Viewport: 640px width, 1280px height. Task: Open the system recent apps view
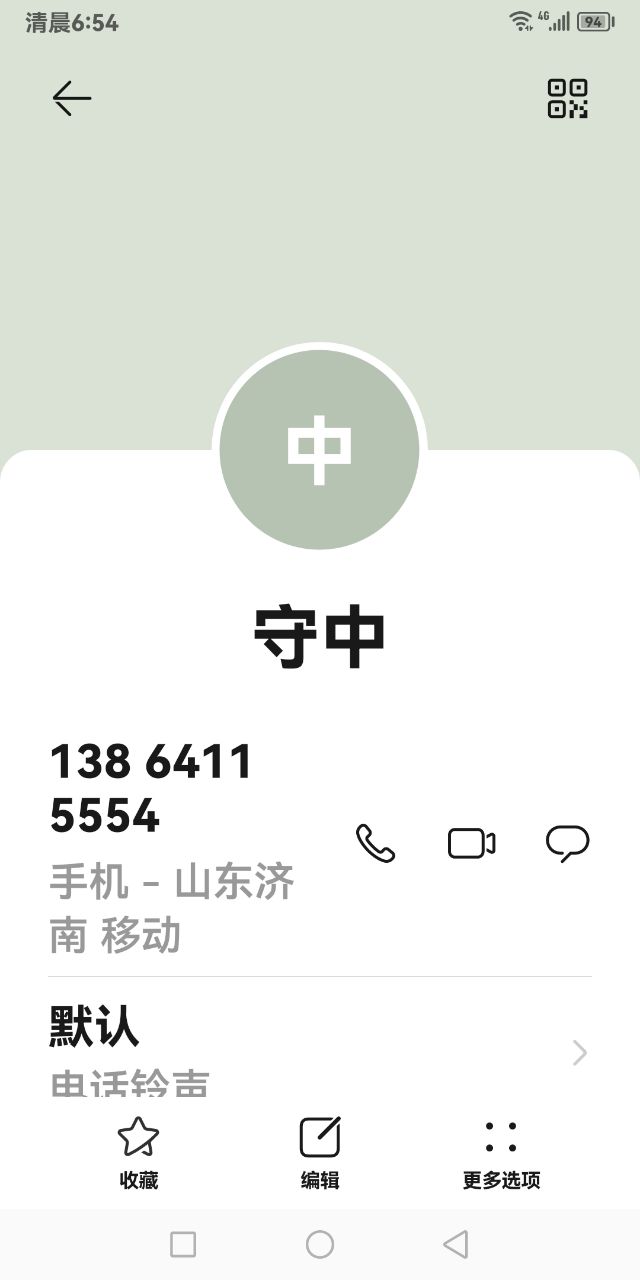click(183, 1244)
